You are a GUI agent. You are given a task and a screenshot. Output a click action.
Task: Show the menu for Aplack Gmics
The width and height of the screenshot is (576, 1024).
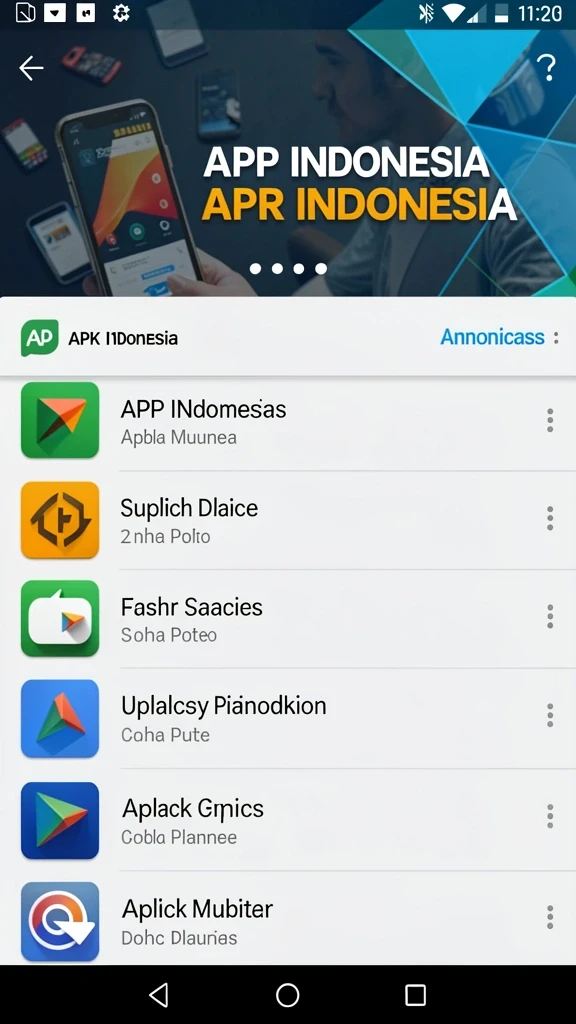550,816
